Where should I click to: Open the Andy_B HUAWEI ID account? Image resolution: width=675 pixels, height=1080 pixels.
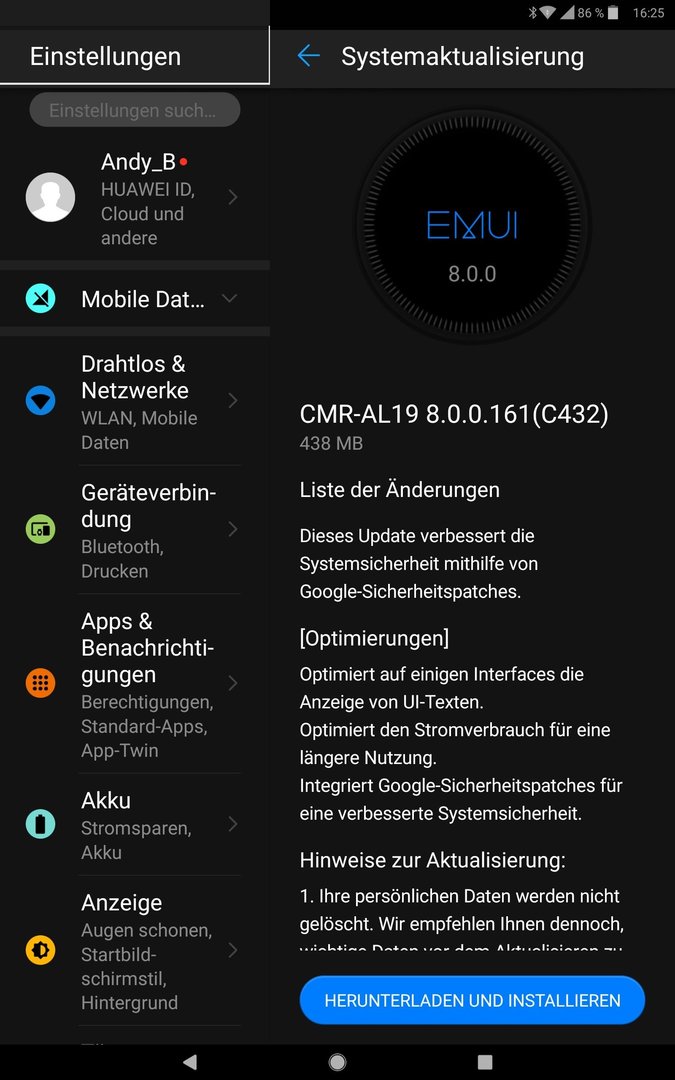point(135,198)
